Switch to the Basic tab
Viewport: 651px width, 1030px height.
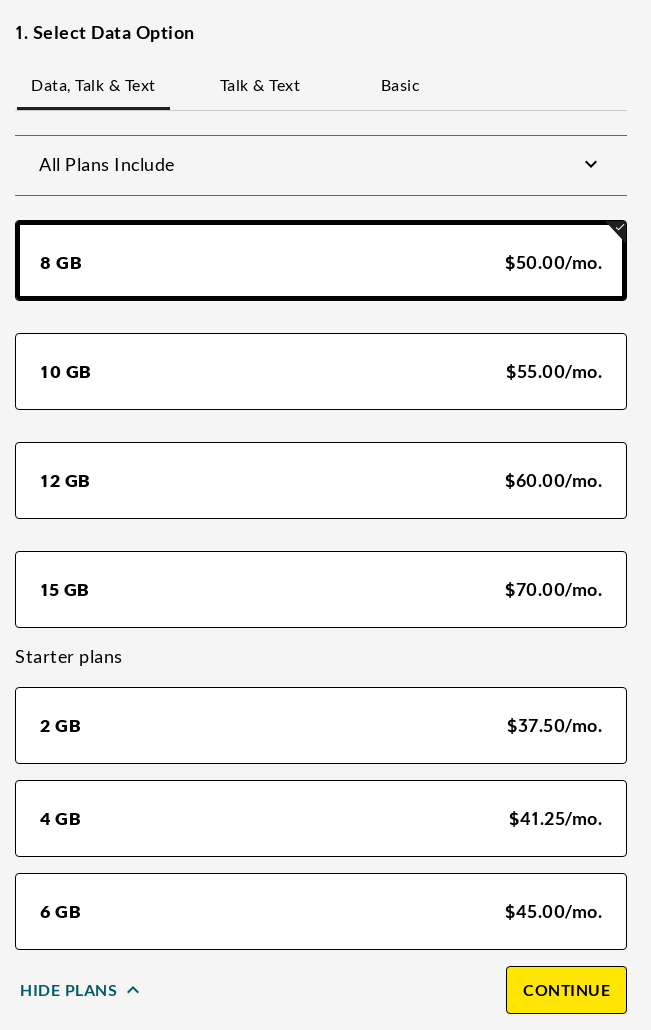pyautogui.click(x=400, y=86)
